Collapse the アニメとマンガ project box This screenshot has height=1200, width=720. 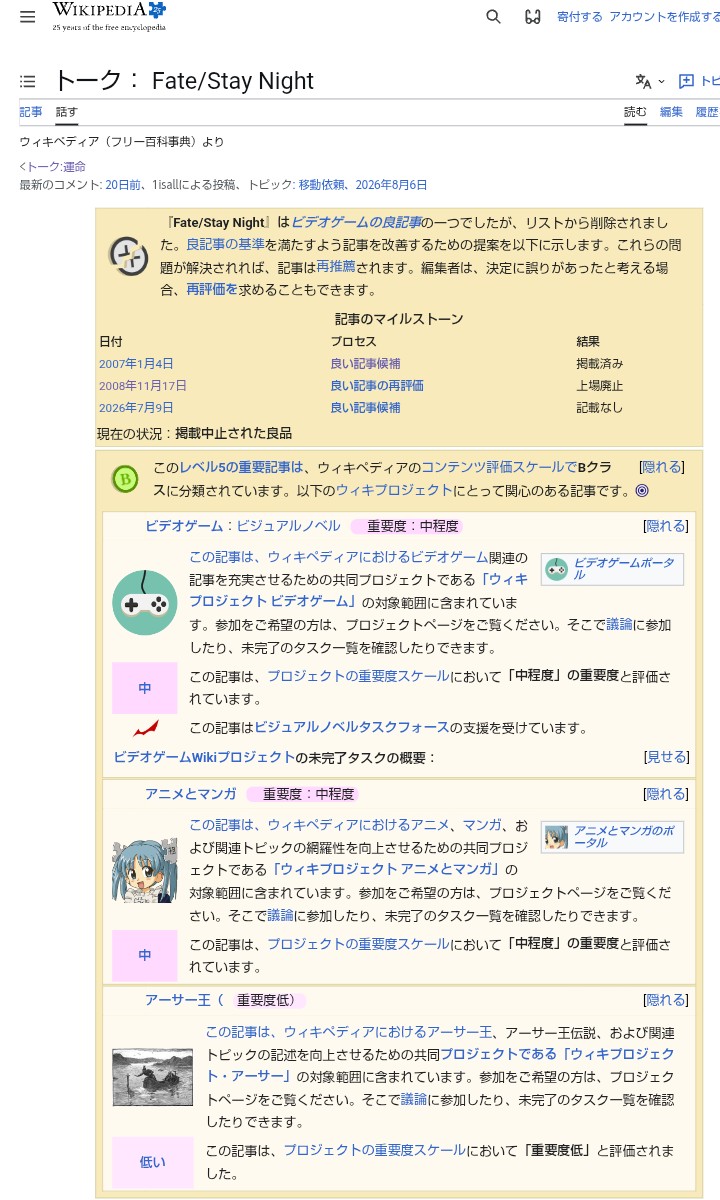tap(665, 794)
